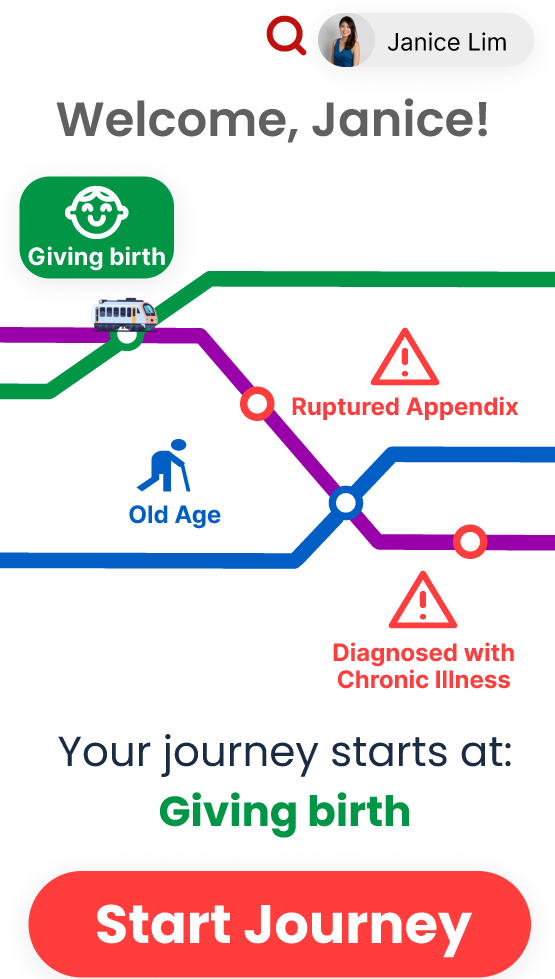555x979 pixels.
Task: Tap the Ruptured Appendix station marker
Action: [x=257, y=403]
